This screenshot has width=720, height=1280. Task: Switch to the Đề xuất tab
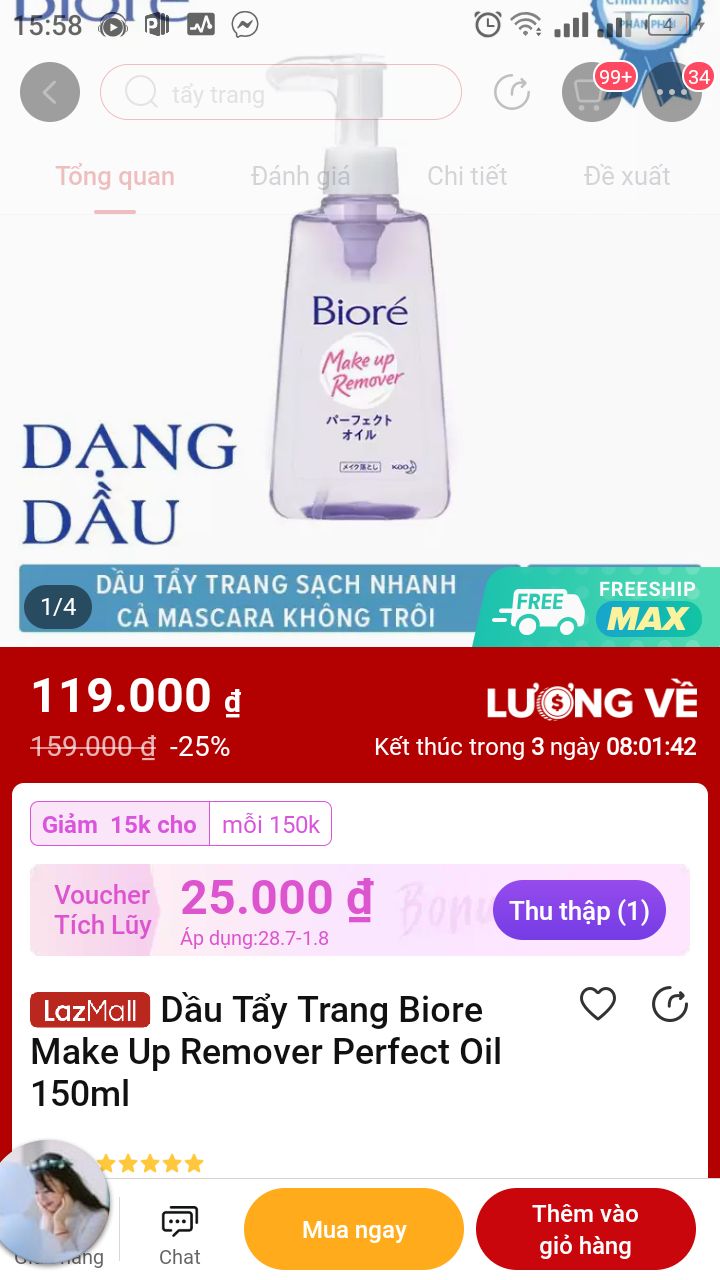(x=627, y=177)
